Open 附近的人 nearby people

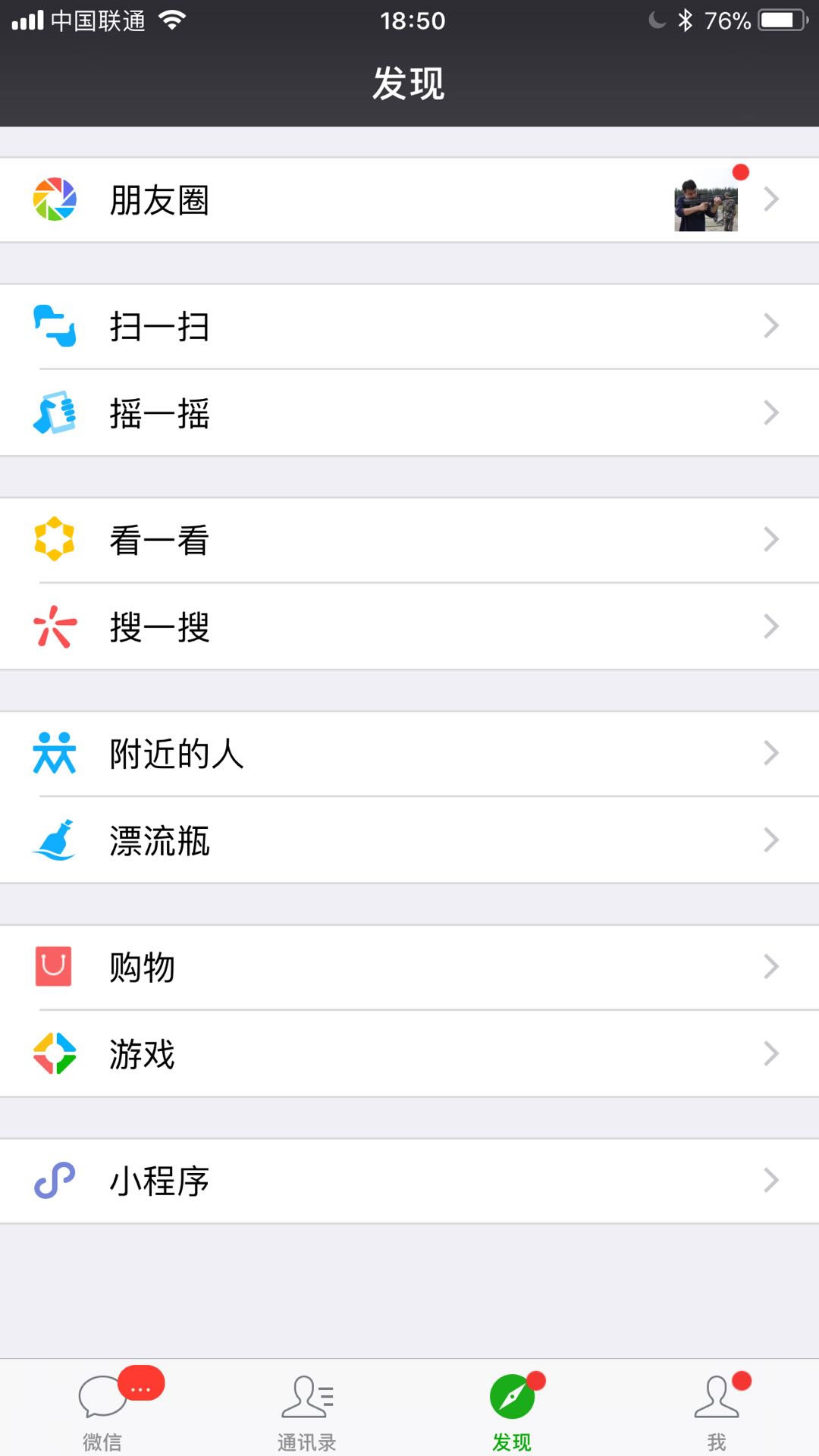409,754
